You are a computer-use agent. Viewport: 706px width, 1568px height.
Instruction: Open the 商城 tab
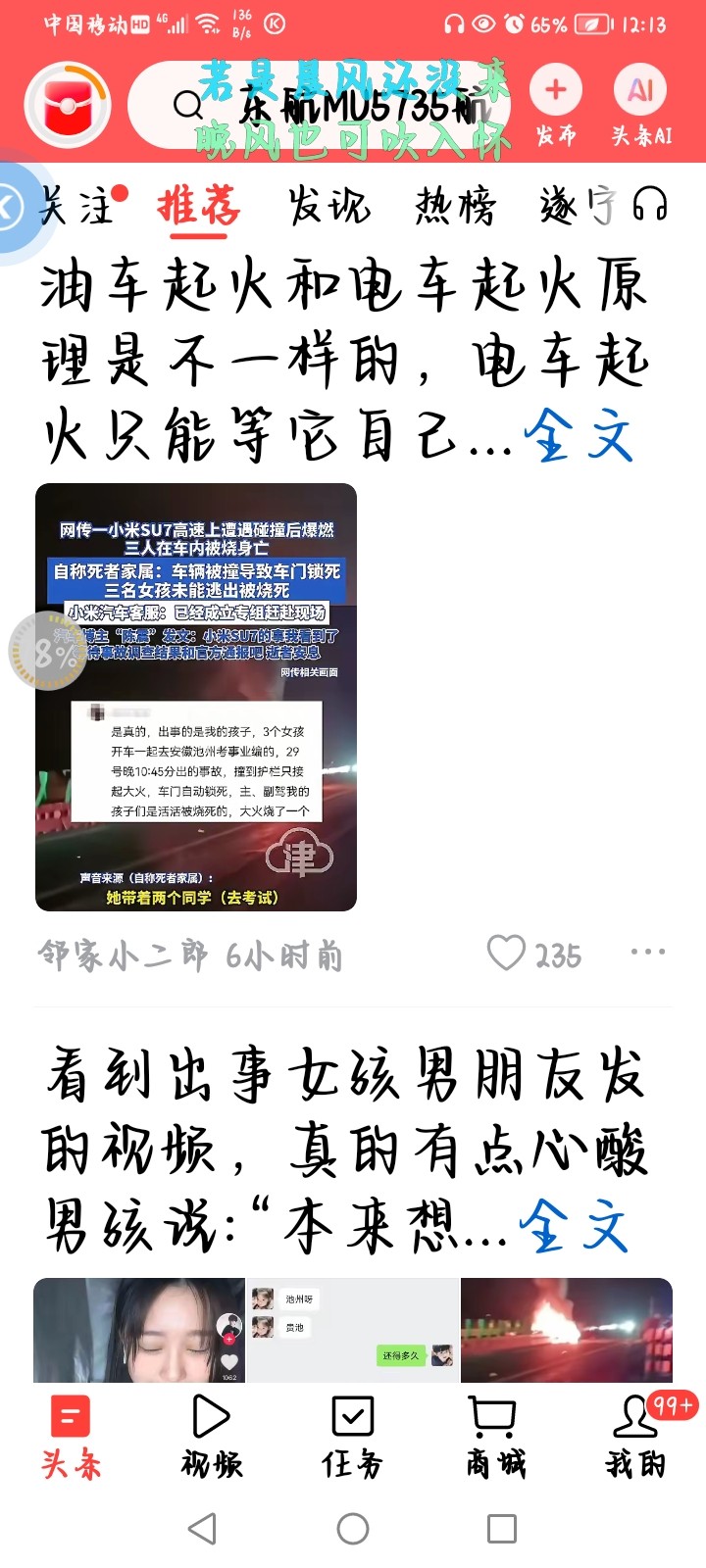494,1437
